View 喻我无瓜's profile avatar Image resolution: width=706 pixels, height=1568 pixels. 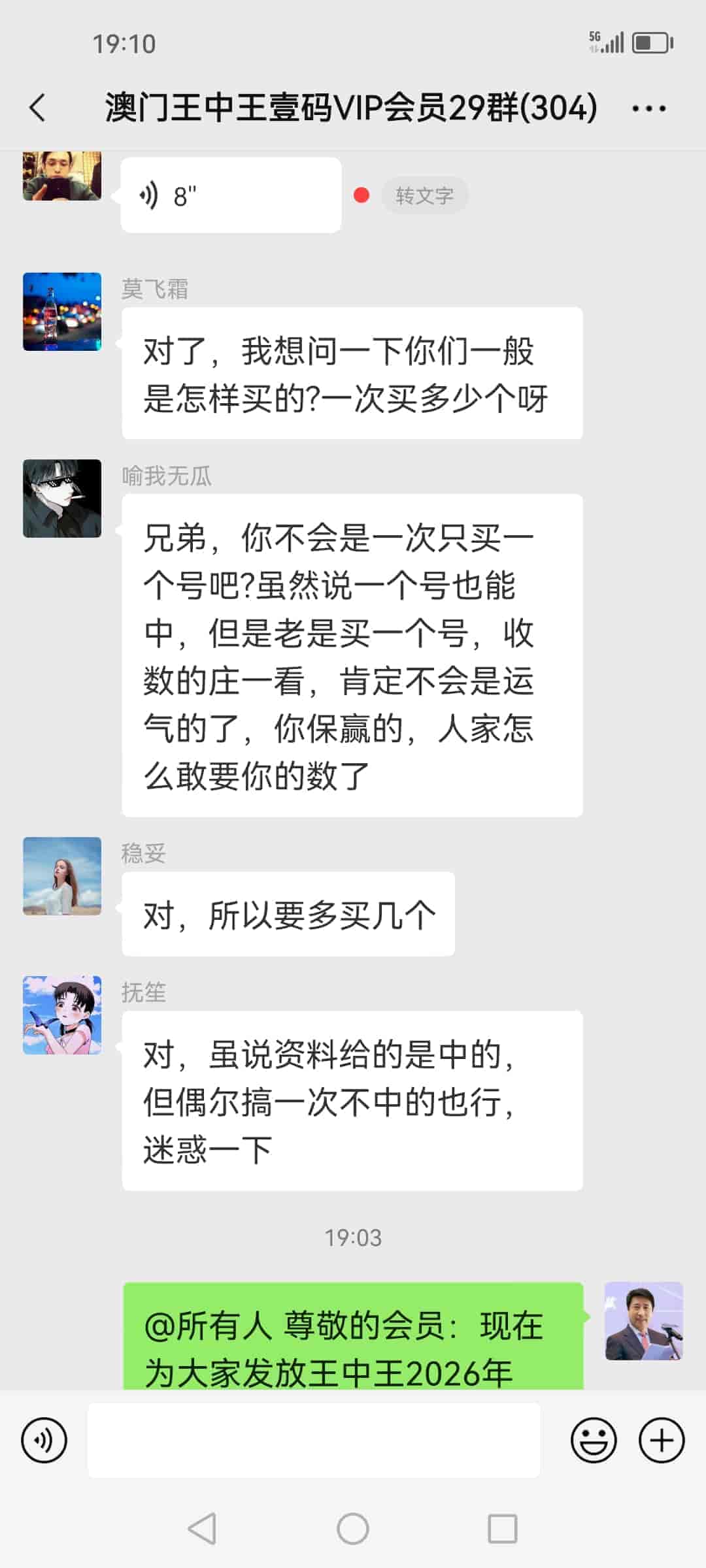pos(62,498)
